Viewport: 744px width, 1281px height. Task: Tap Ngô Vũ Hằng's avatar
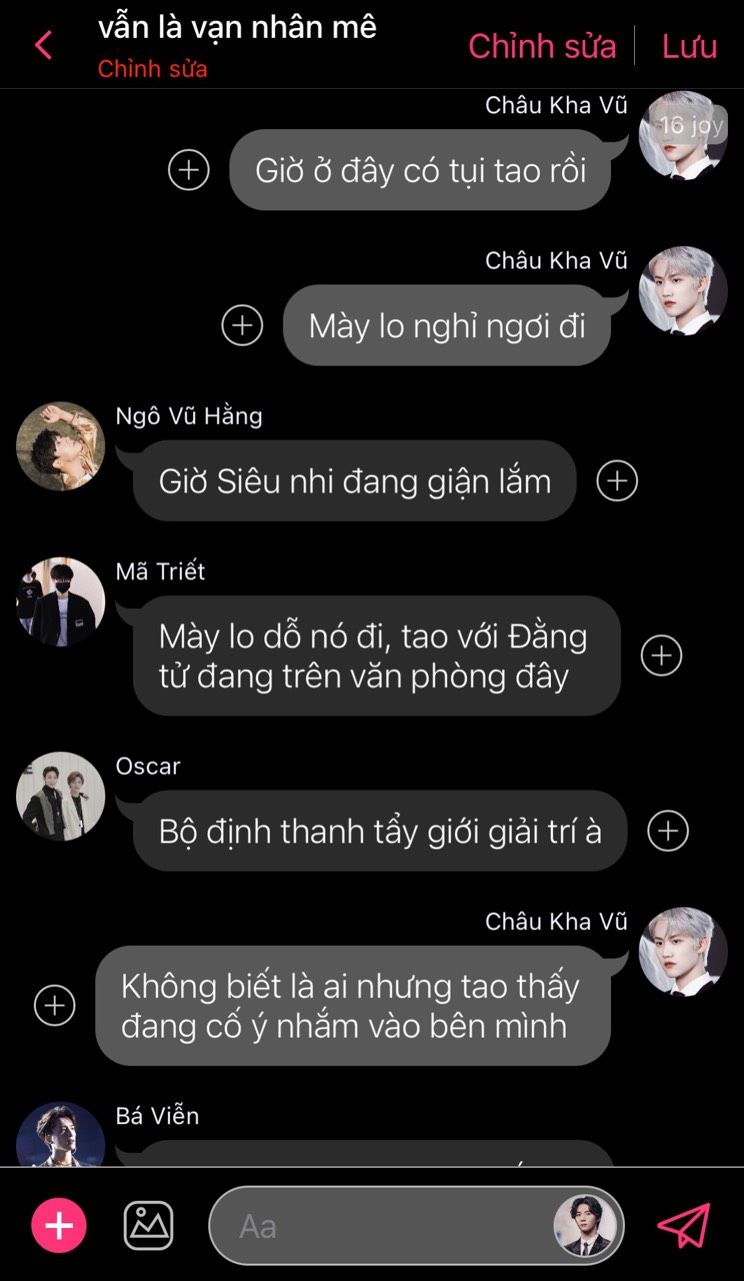(60, 446)
